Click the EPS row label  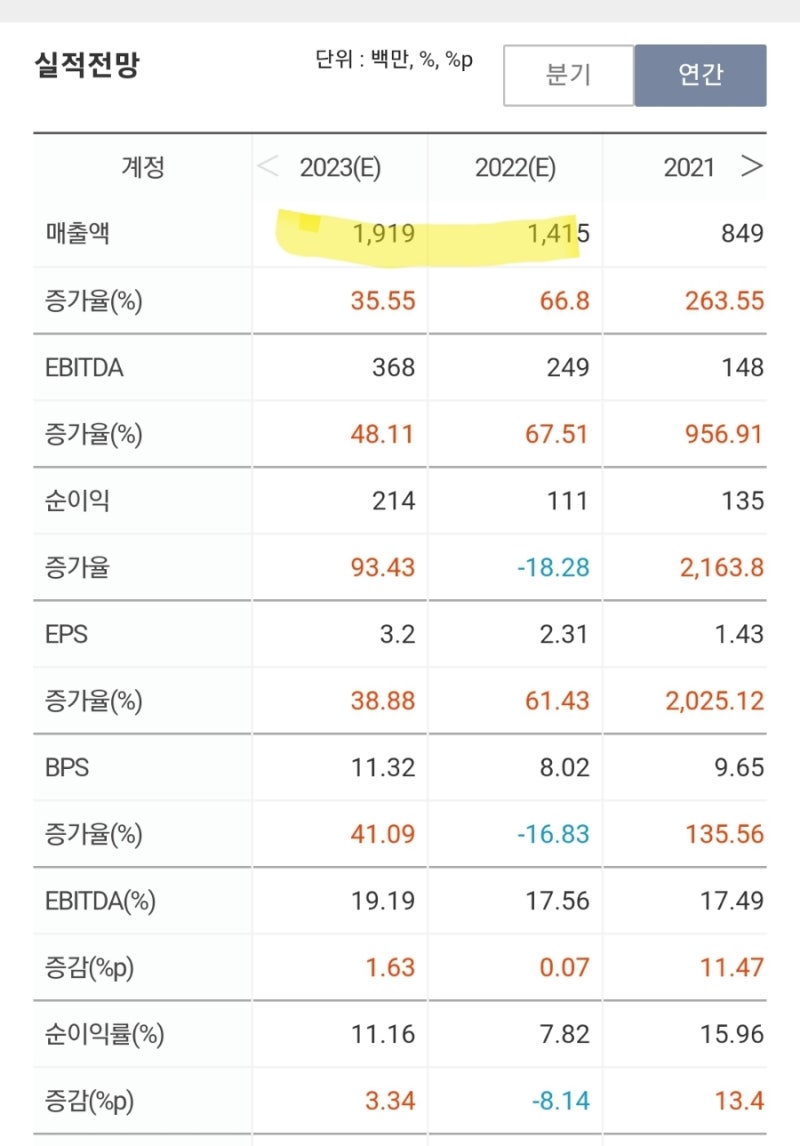pos(63,634)
